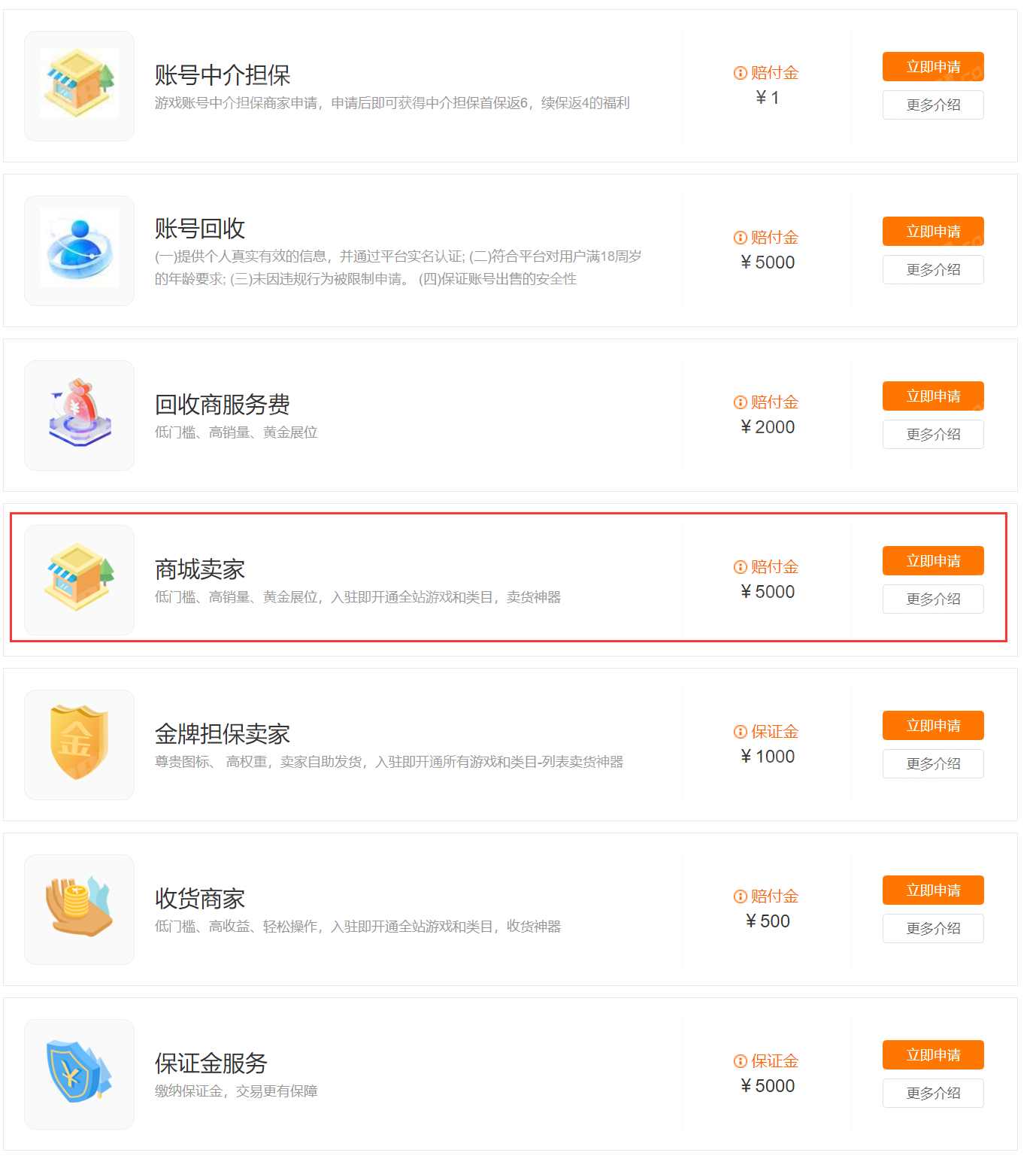This screenshot has height=1168, width=1036.
Task: View 更多介绍 for 账号回收
Action: (933, 270)
